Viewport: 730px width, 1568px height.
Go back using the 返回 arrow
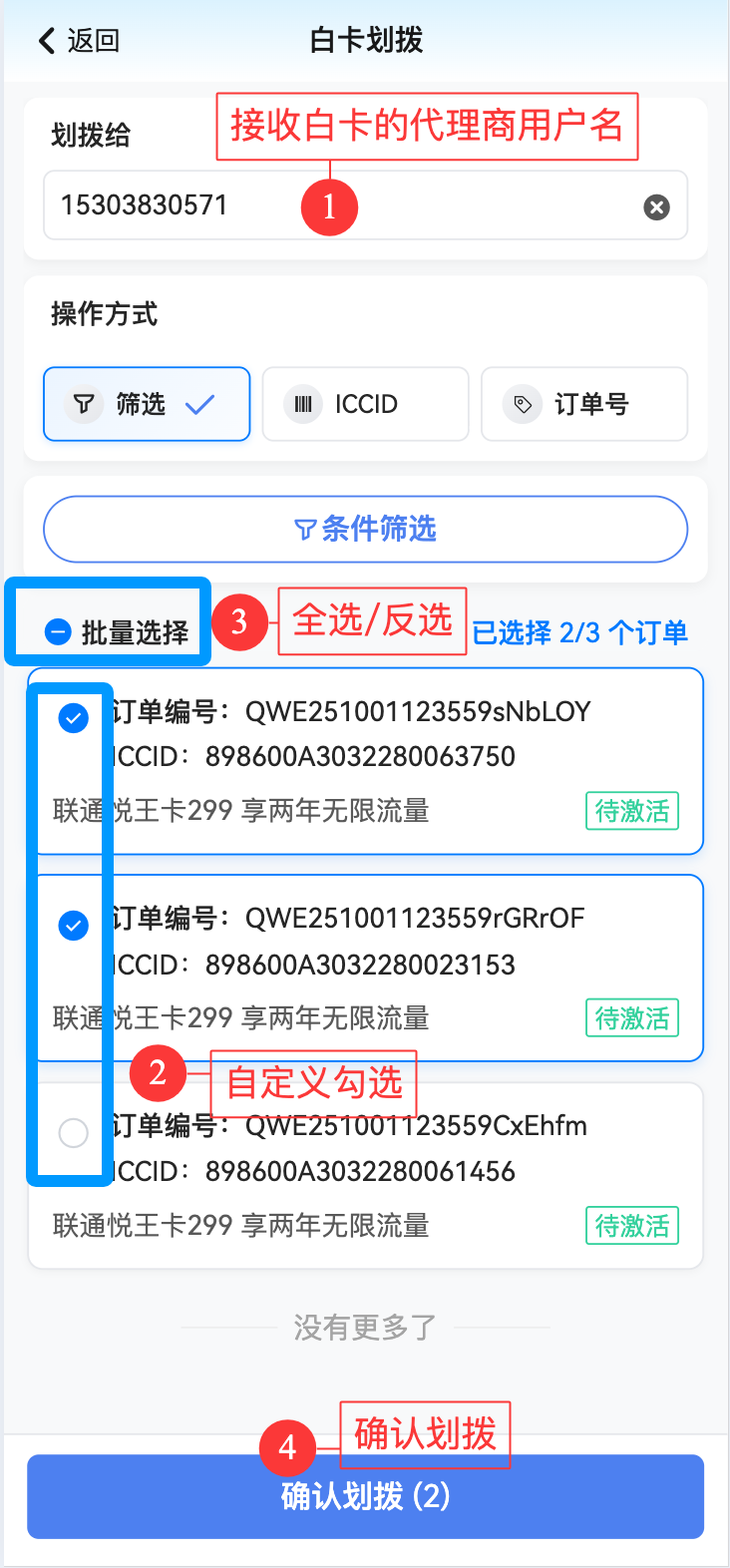(77, 41)
